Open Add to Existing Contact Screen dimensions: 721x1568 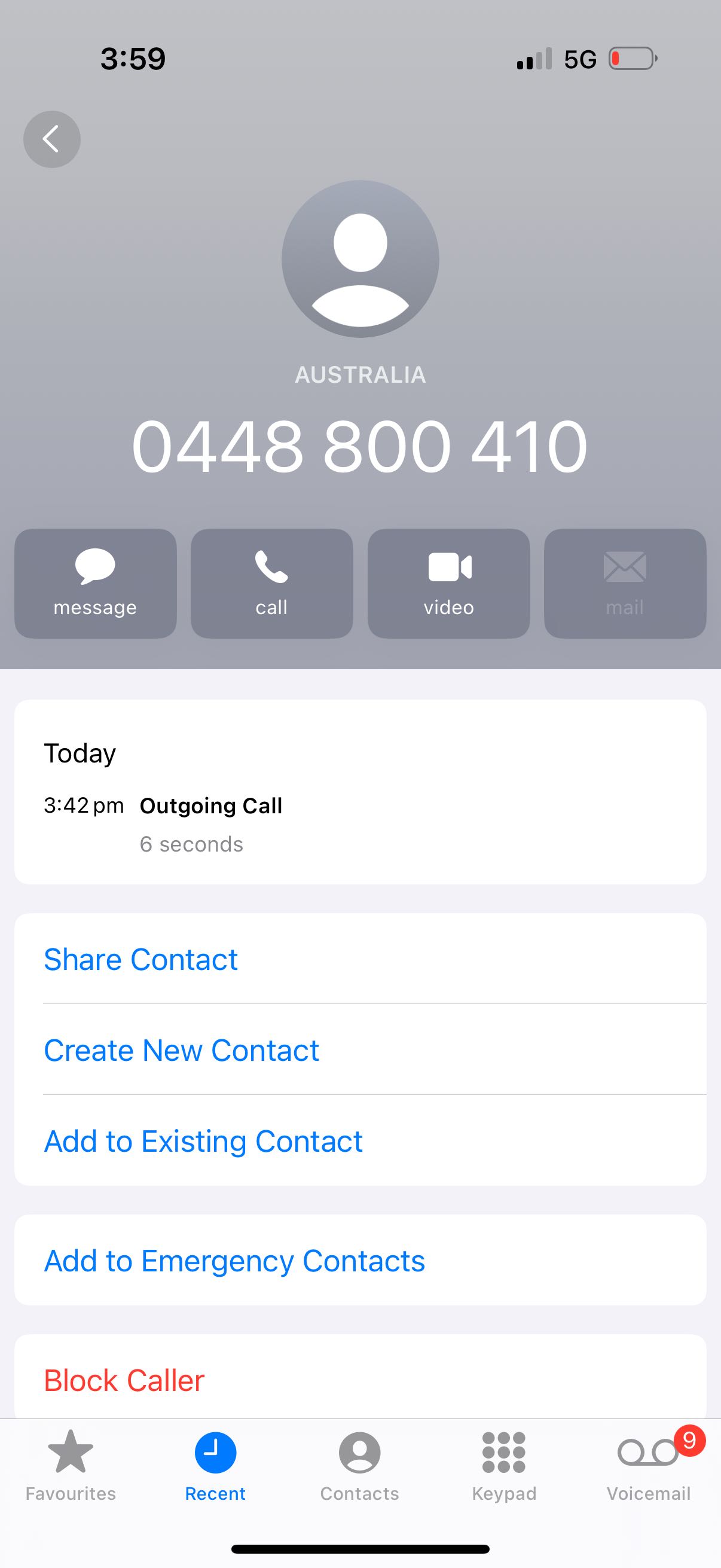[203, 1140]
